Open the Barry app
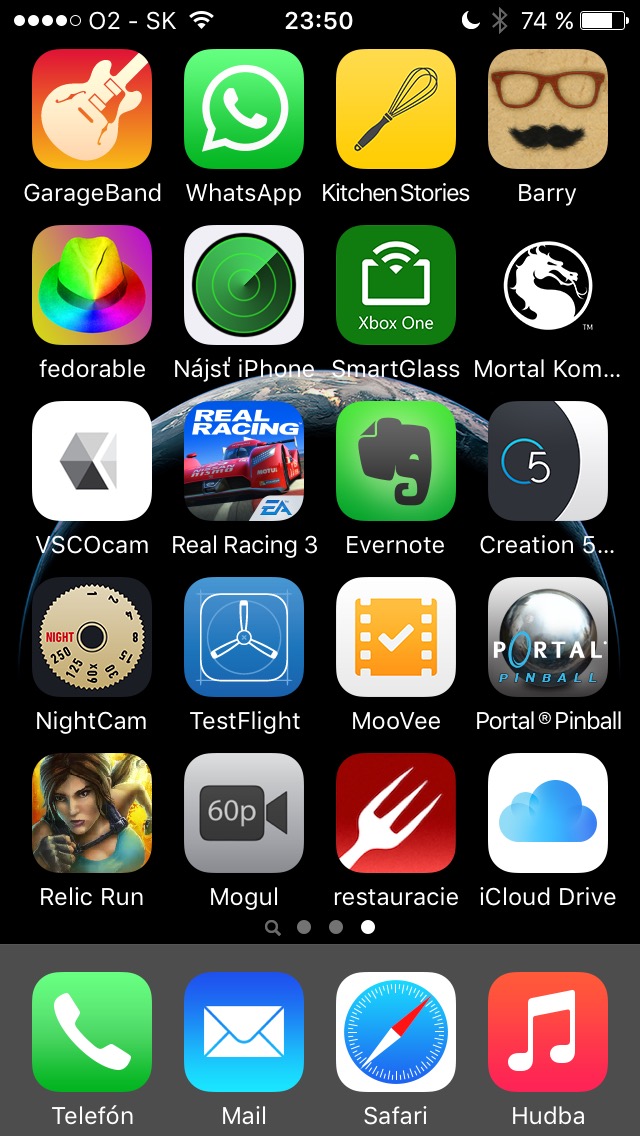The width and height of the screenshot is (640, 1136). pyautogui.click(x=548, y=109)
